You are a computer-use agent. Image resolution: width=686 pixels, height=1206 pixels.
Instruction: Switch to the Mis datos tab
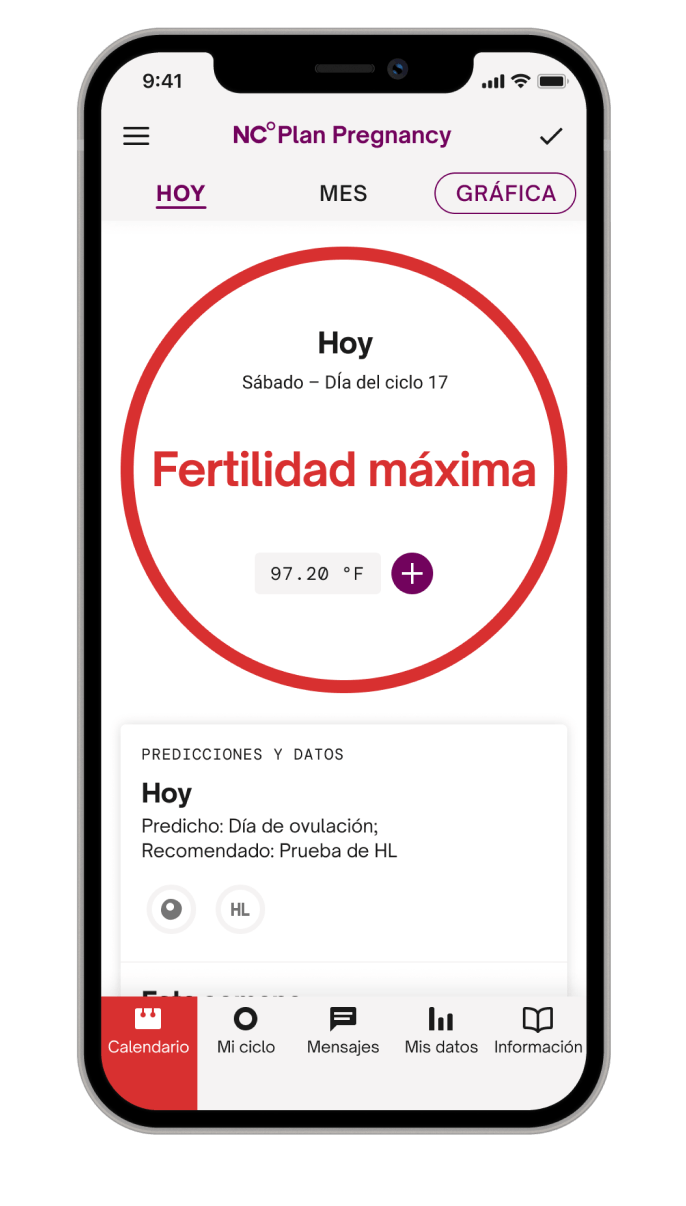pyautogui.click(x=441, y=1032)
